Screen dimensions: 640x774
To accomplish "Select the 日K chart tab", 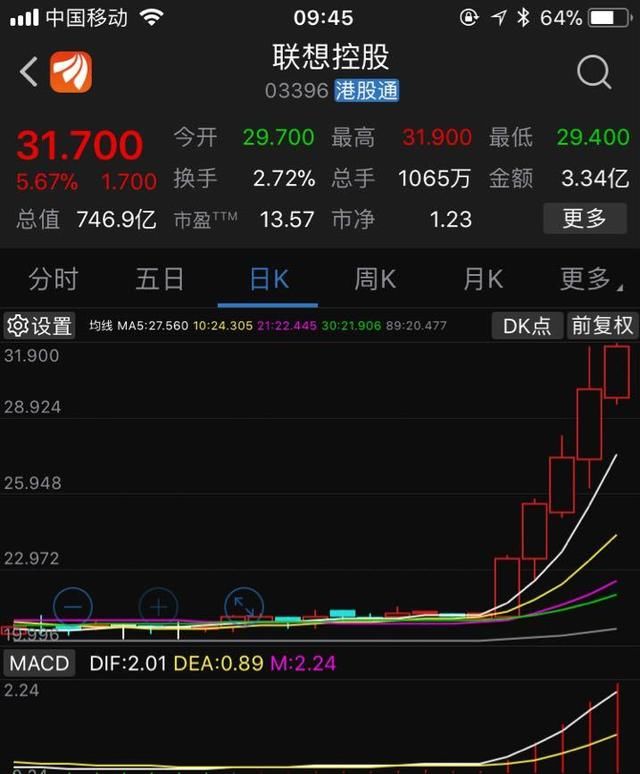I will coord(268,279).
